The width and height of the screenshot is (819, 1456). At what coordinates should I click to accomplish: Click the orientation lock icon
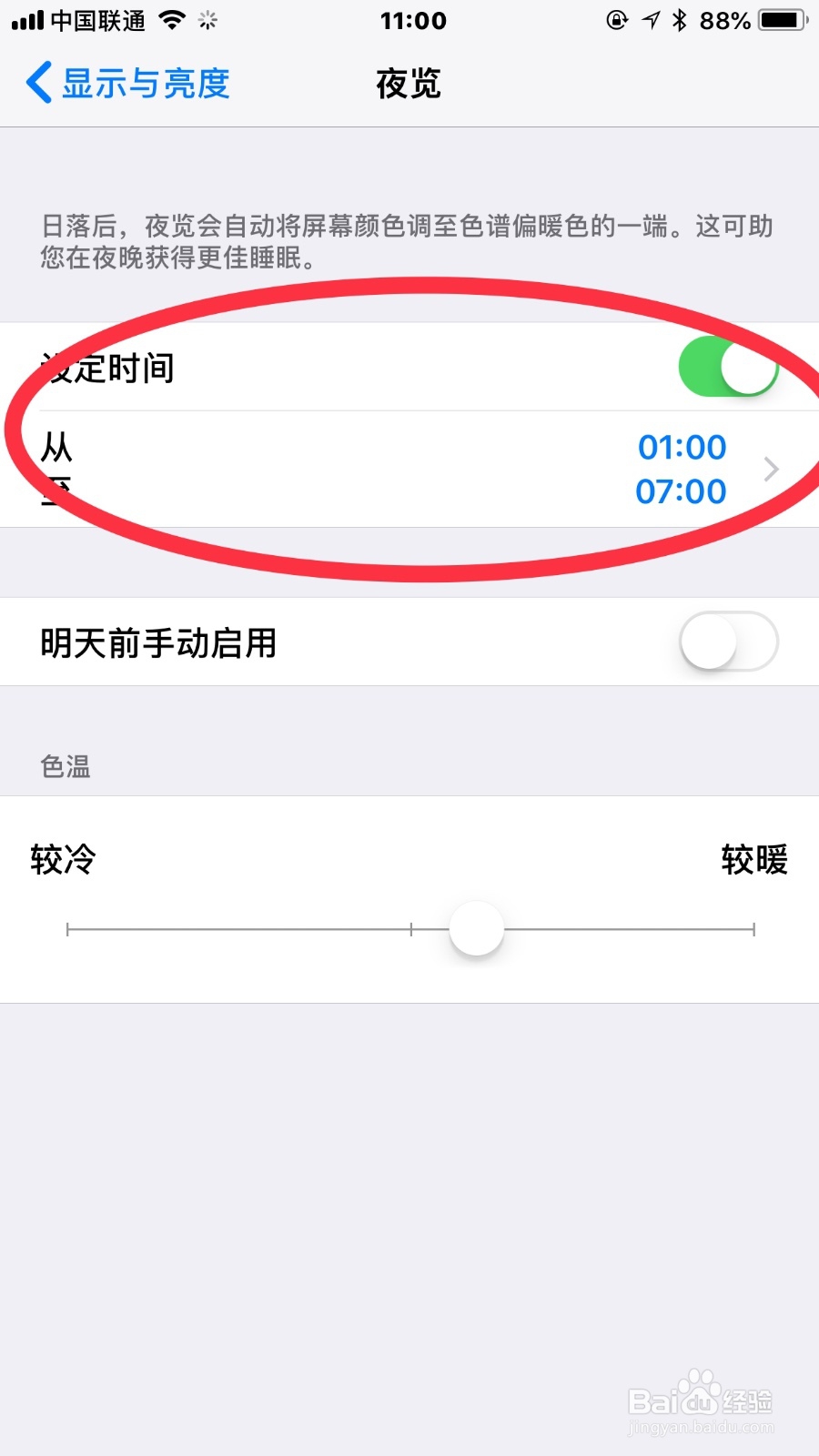tap(616, 20)
